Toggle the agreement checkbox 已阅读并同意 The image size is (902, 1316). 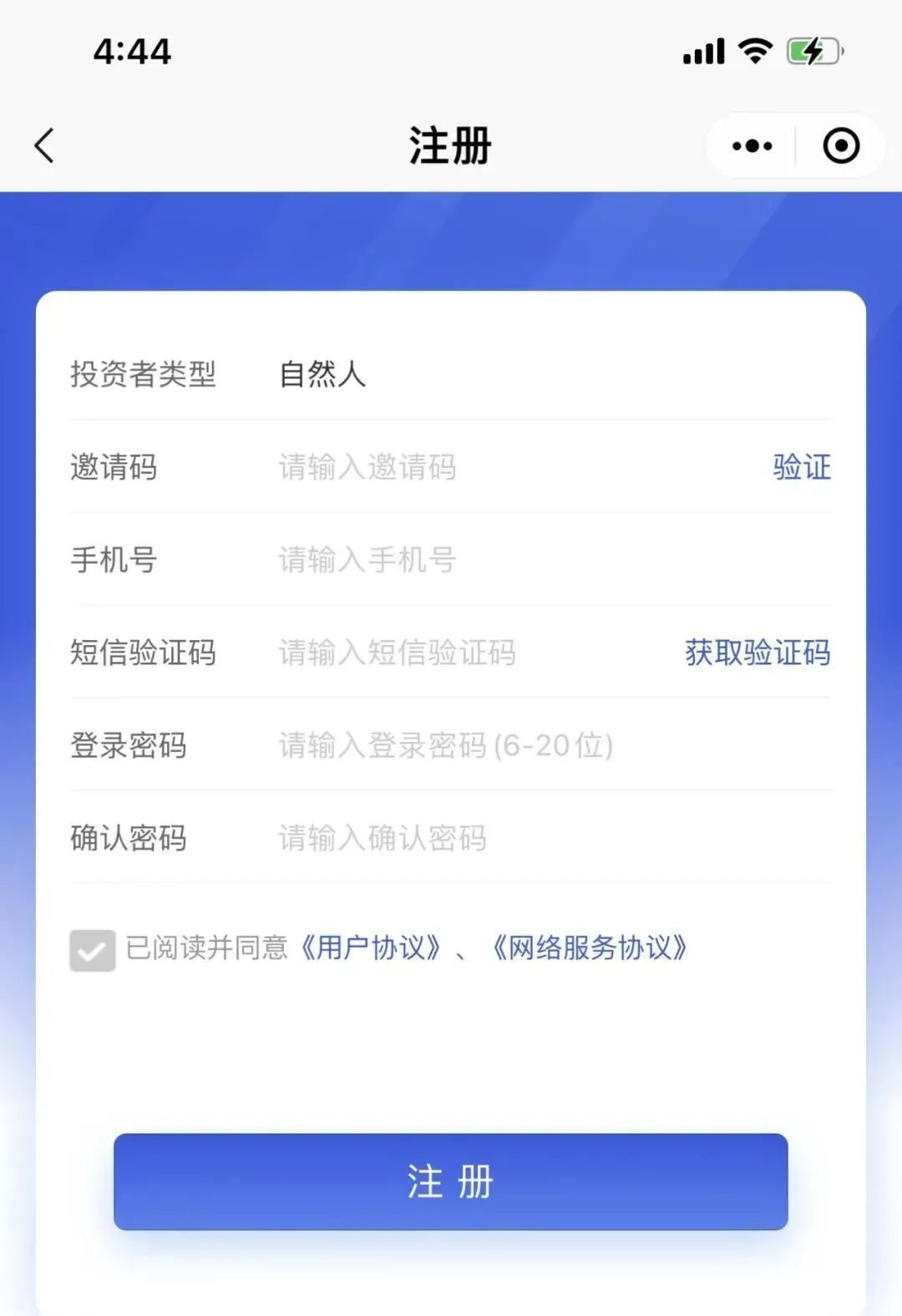point(93,950)
